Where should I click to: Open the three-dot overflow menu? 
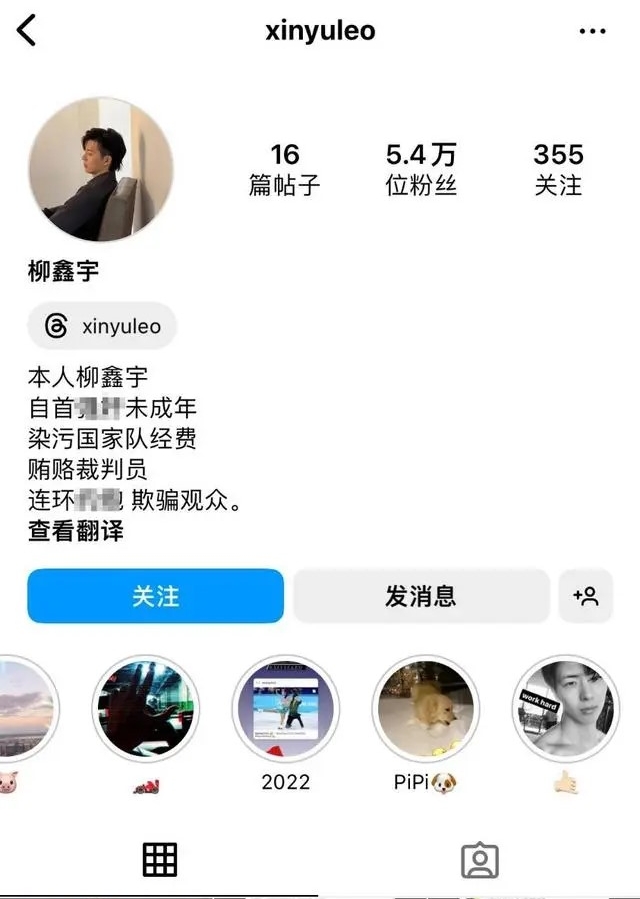(592, 31)
